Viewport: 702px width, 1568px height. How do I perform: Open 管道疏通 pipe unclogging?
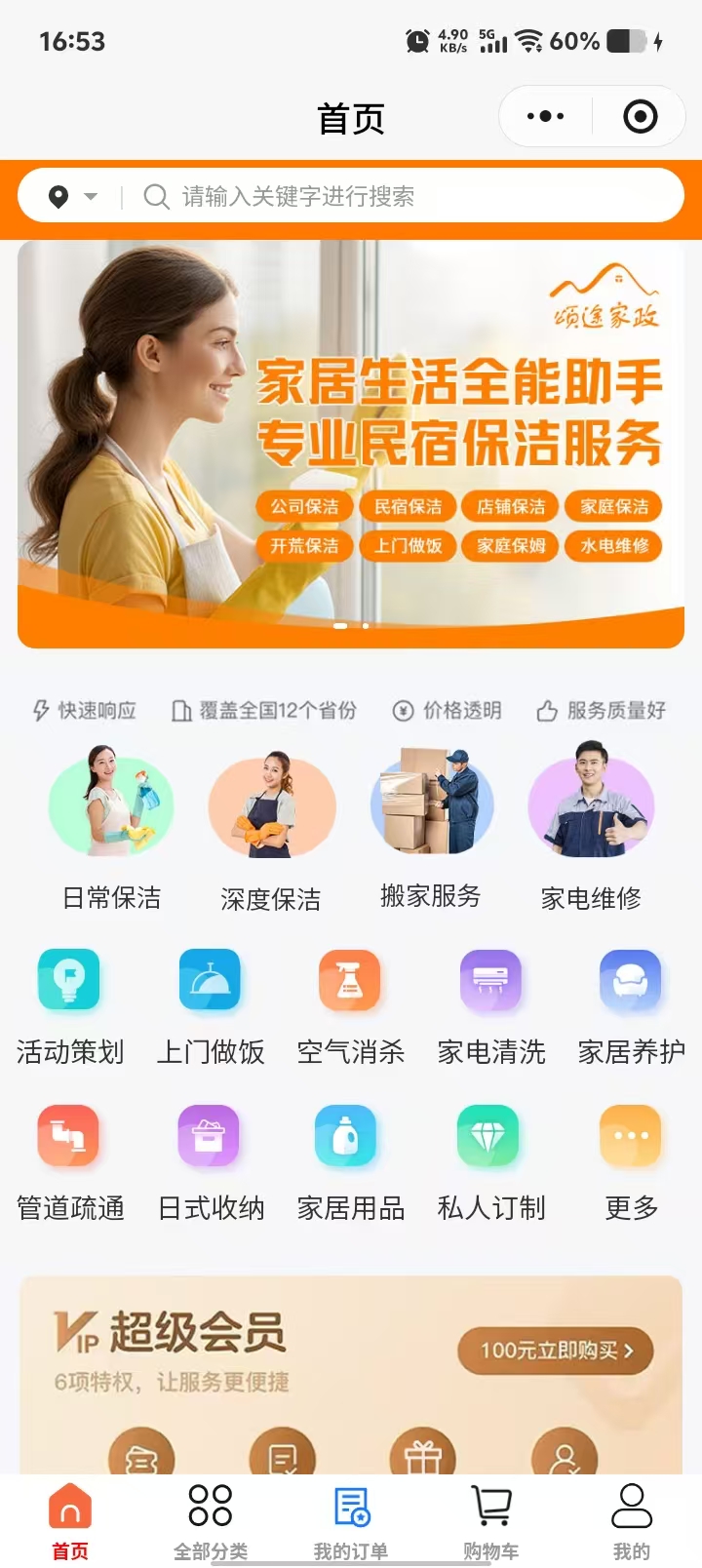click(69, 1162)
